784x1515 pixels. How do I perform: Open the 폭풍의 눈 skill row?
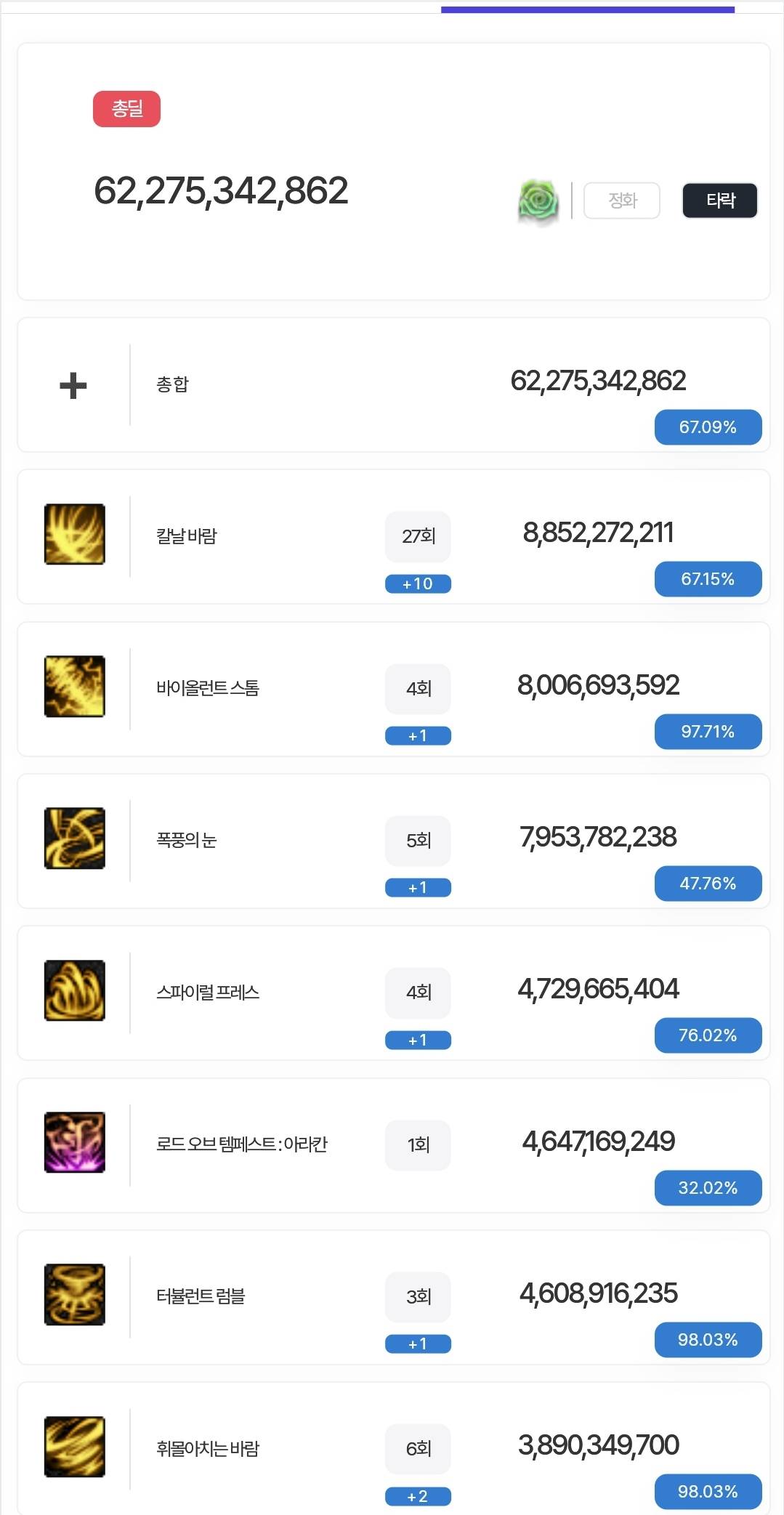(x=187, y=841)
